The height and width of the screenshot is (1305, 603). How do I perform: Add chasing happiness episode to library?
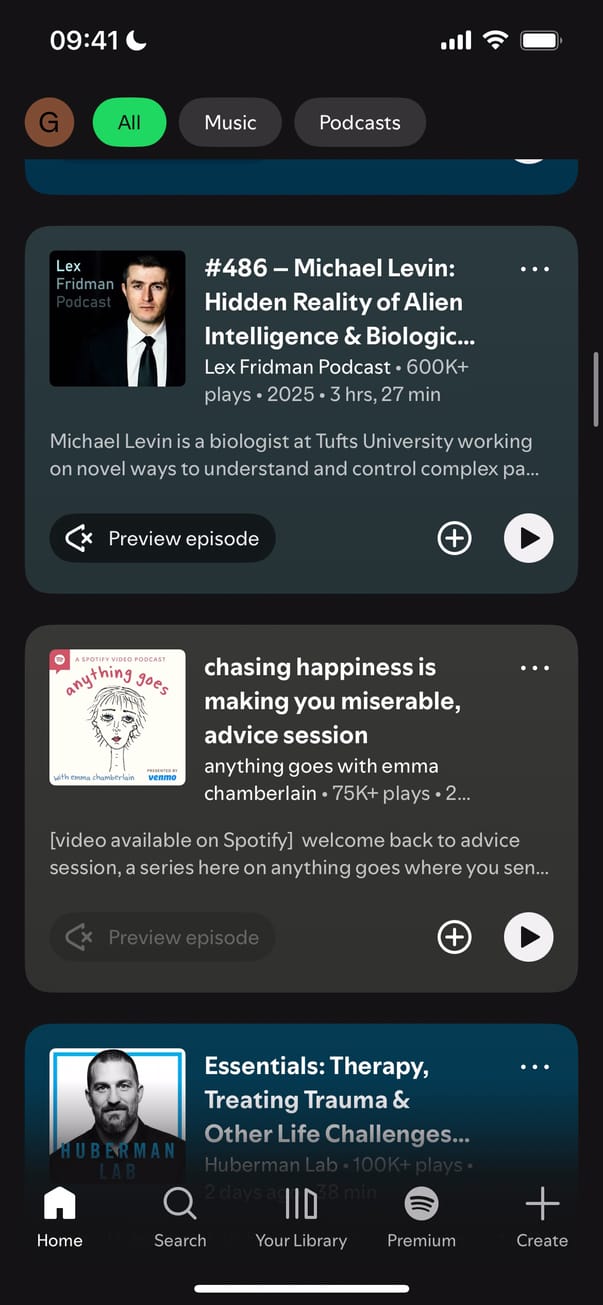[454, 938]
